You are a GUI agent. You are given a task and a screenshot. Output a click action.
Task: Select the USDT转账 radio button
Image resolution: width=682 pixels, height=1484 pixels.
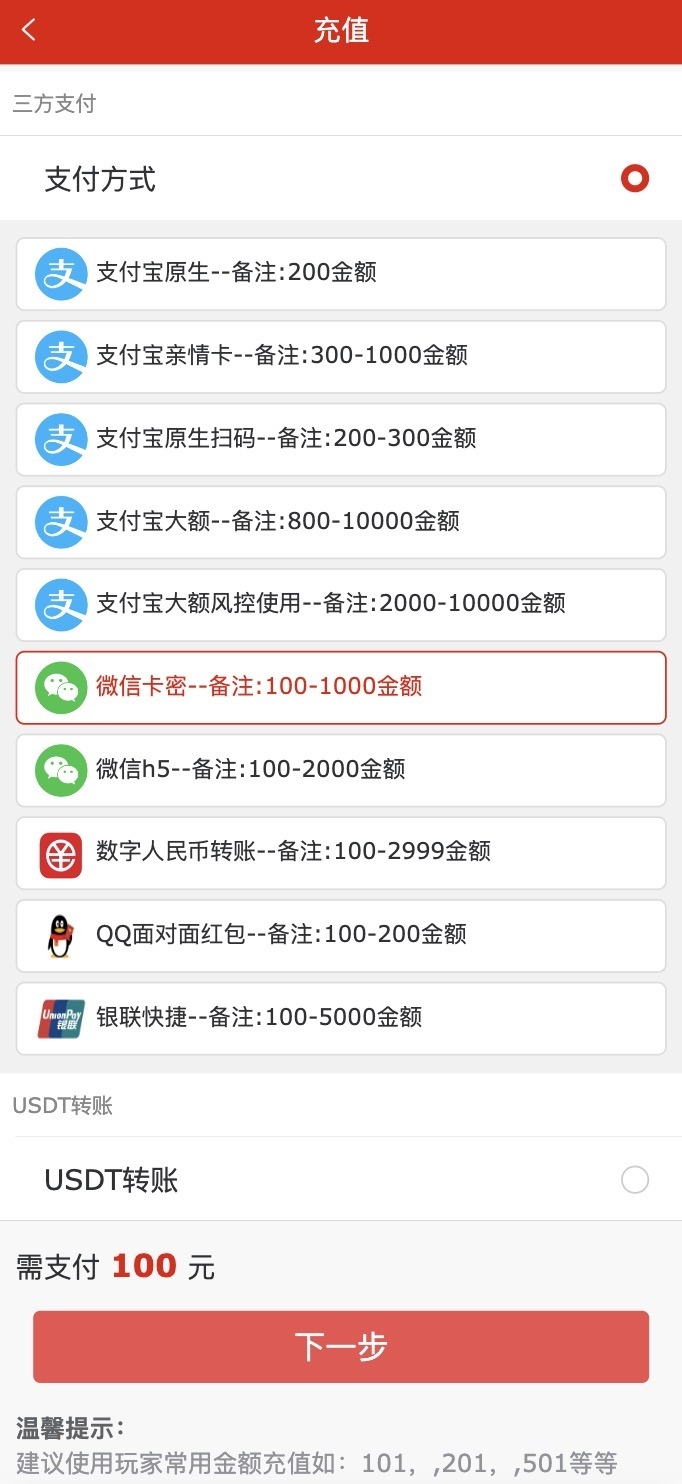coord(634,1180)
